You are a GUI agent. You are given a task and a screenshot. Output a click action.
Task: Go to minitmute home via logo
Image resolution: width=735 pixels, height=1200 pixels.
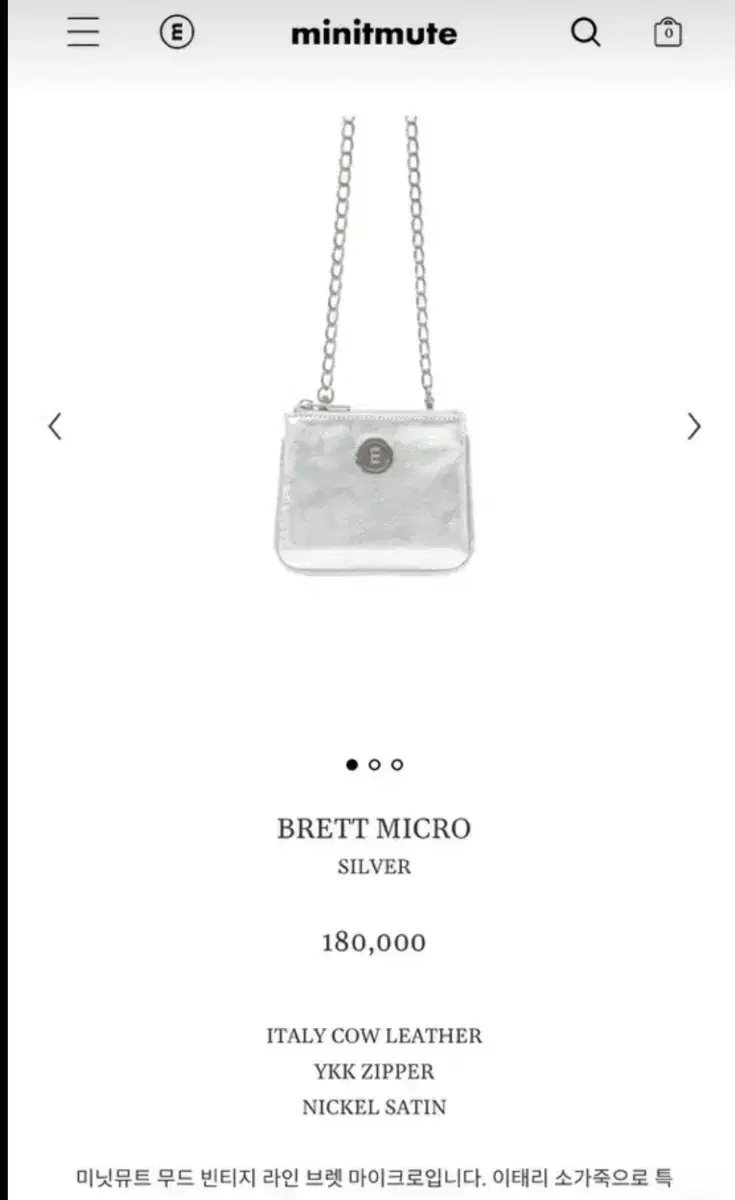(x=374, y=34)
